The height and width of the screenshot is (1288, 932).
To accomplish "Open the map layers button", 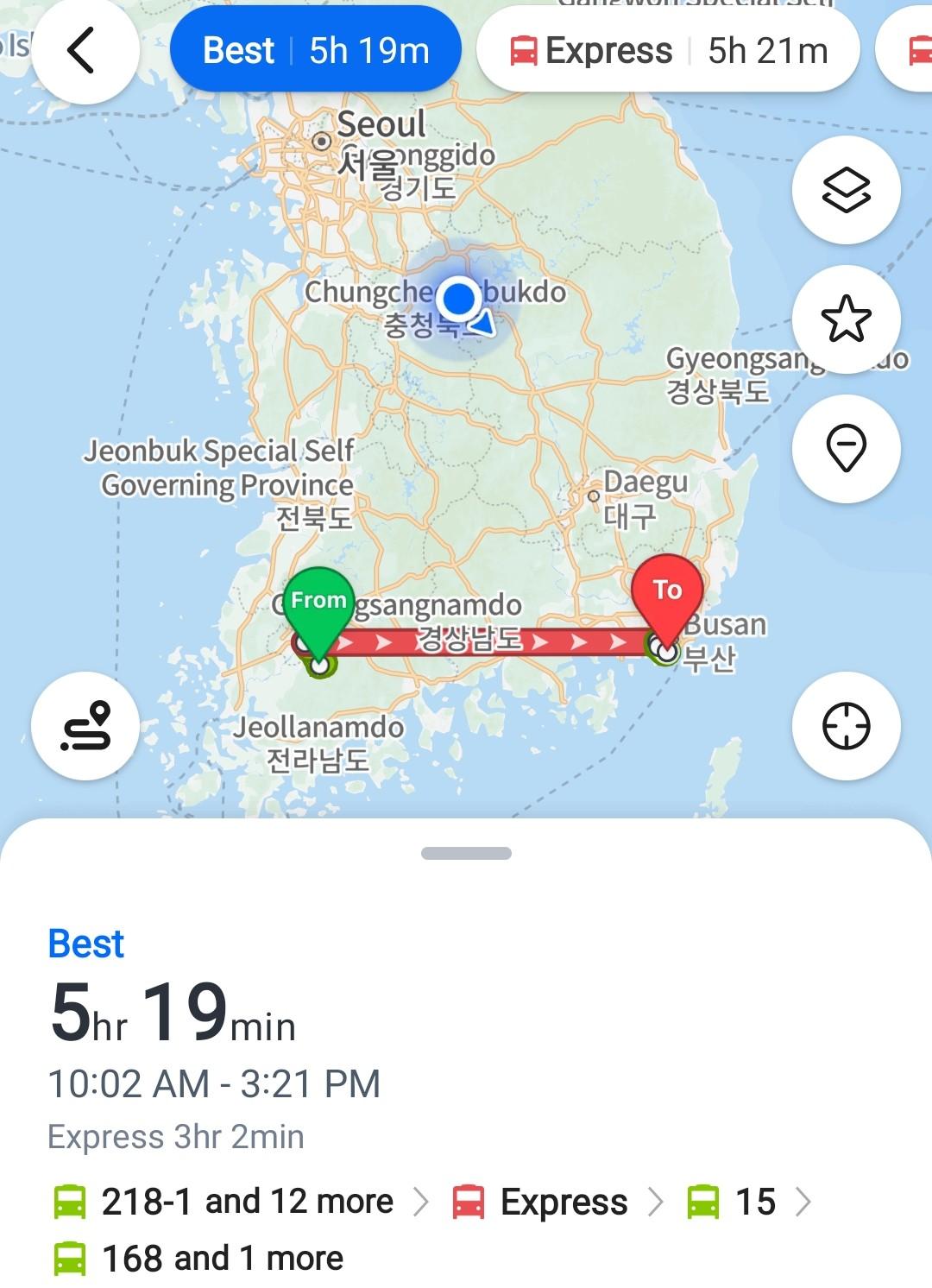I will coord(846,189).
